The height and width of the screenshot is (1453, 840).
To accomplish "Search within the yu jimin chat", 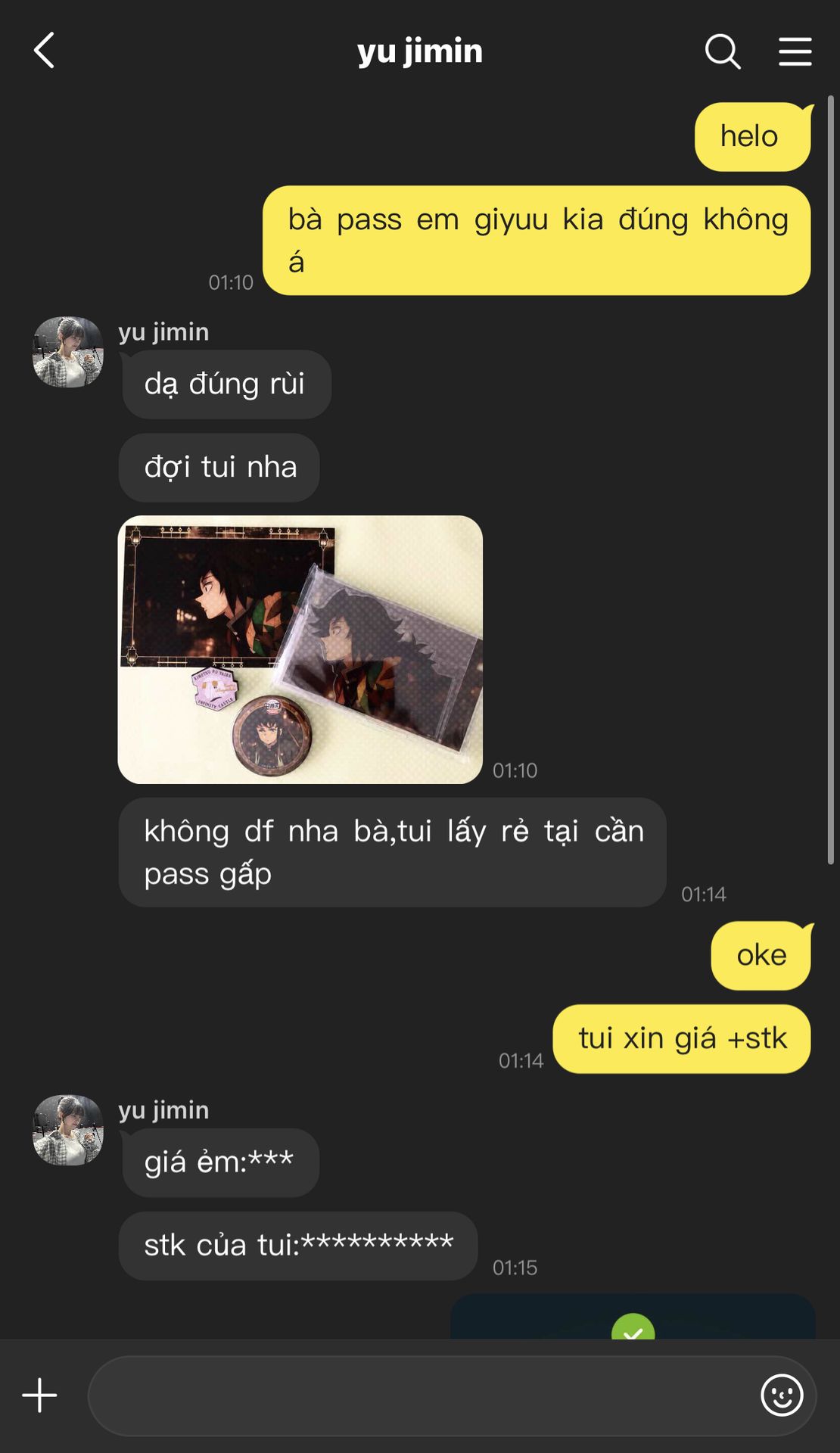I will (x=722, y=51).
